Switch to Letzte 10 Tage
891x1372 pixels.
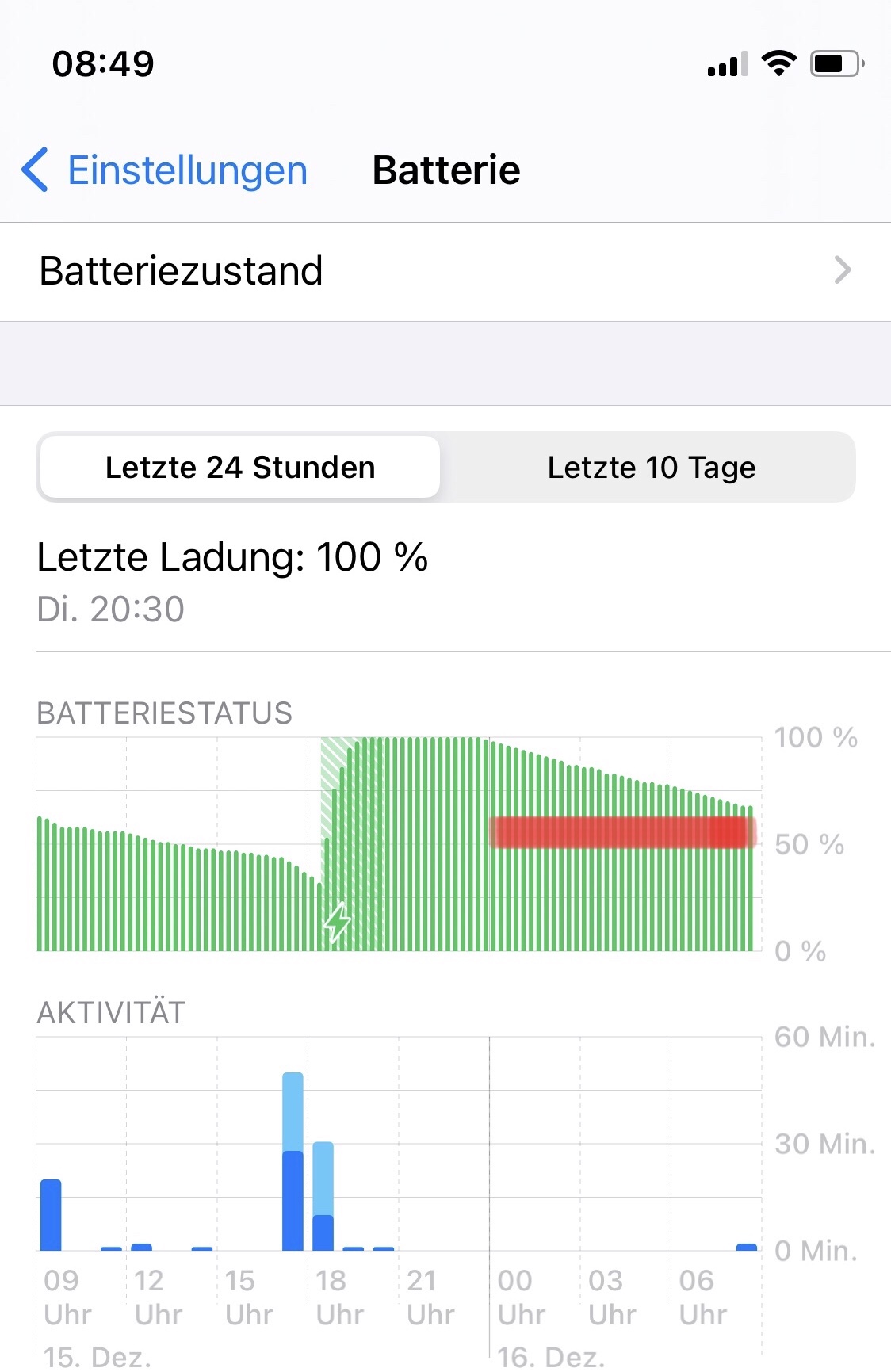click(x=651, y=468)
